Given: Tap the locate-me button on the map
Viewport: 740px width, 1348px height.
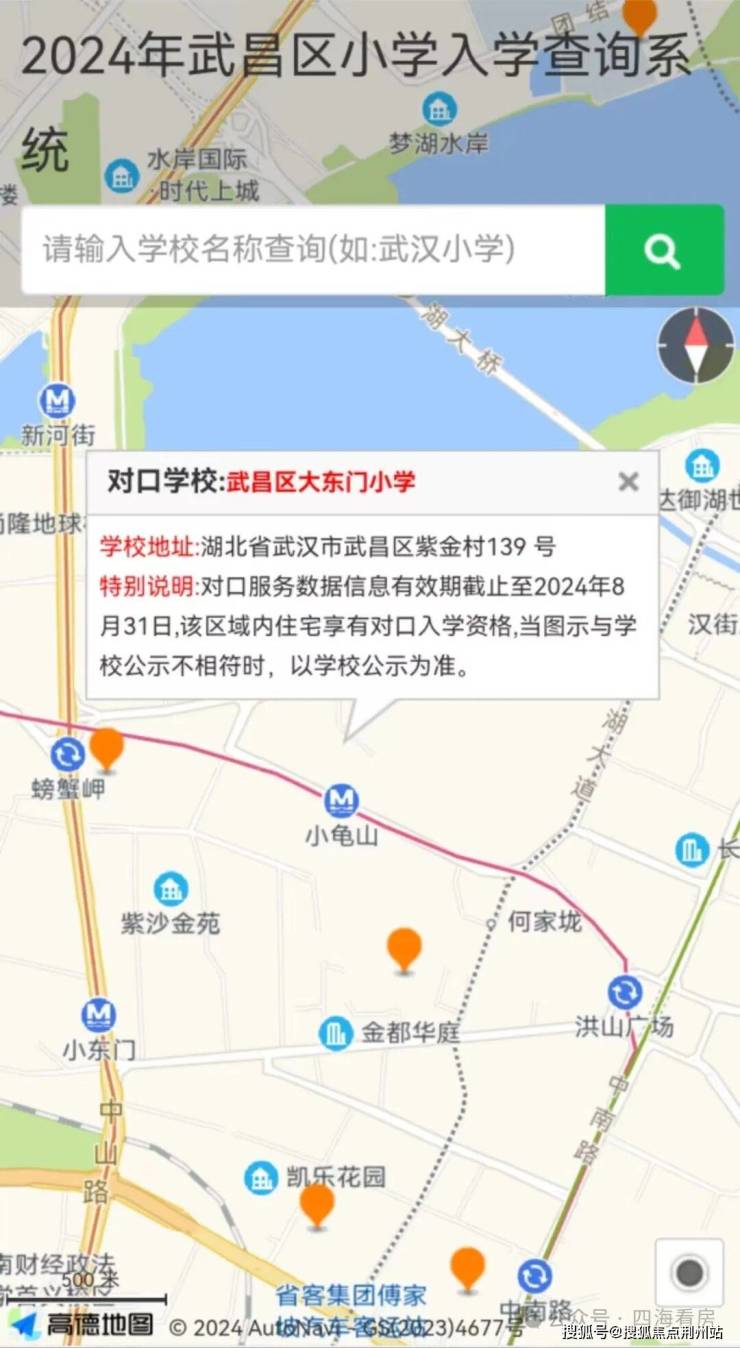Looking at the screenshot, I should pos(689,1272).
